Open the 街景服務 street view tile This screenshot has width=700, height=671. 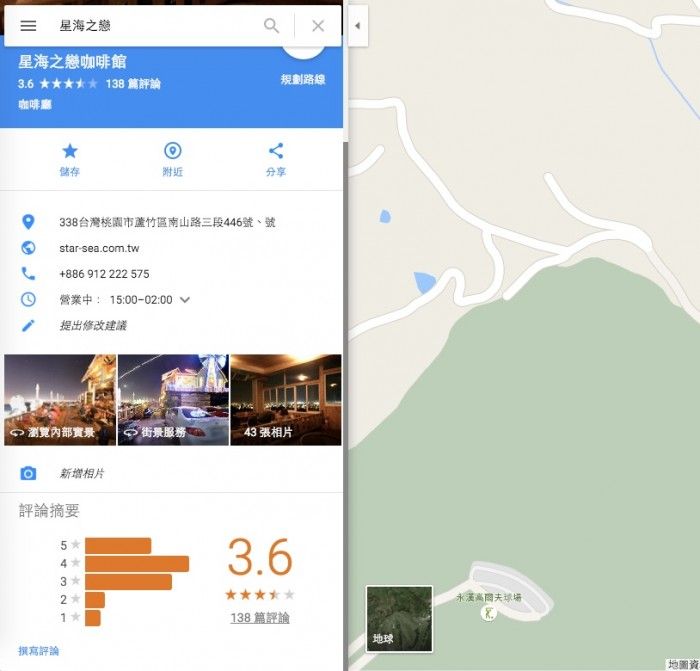click(x=173, y=400)
